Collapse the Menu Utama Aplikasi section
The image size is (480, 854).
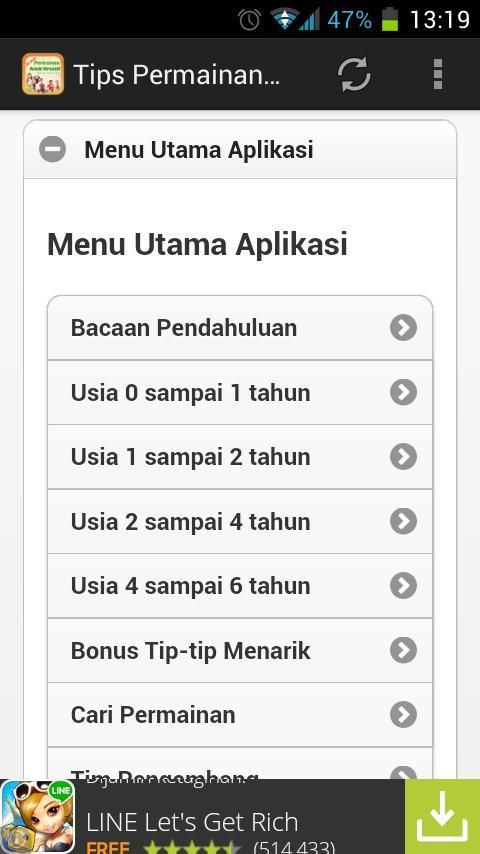tap(240, 149)
